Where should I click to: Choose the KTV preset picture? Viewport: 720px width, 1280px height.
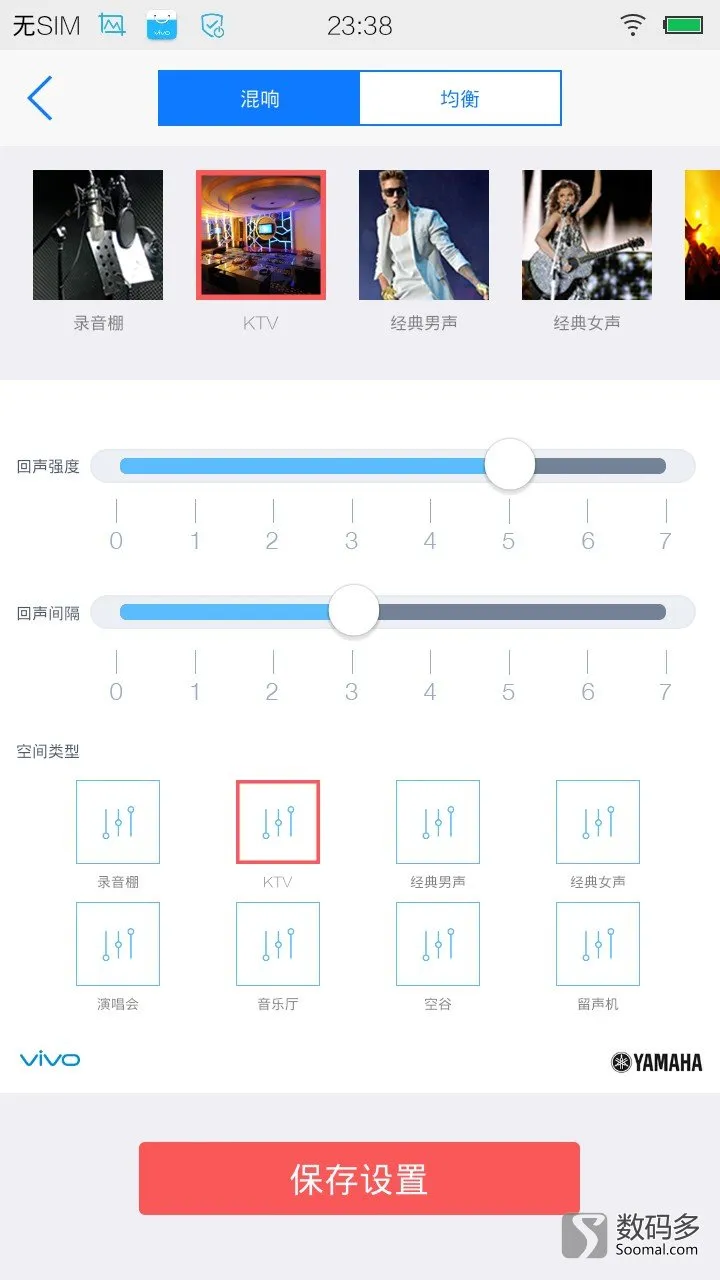(x=261, y=235)
